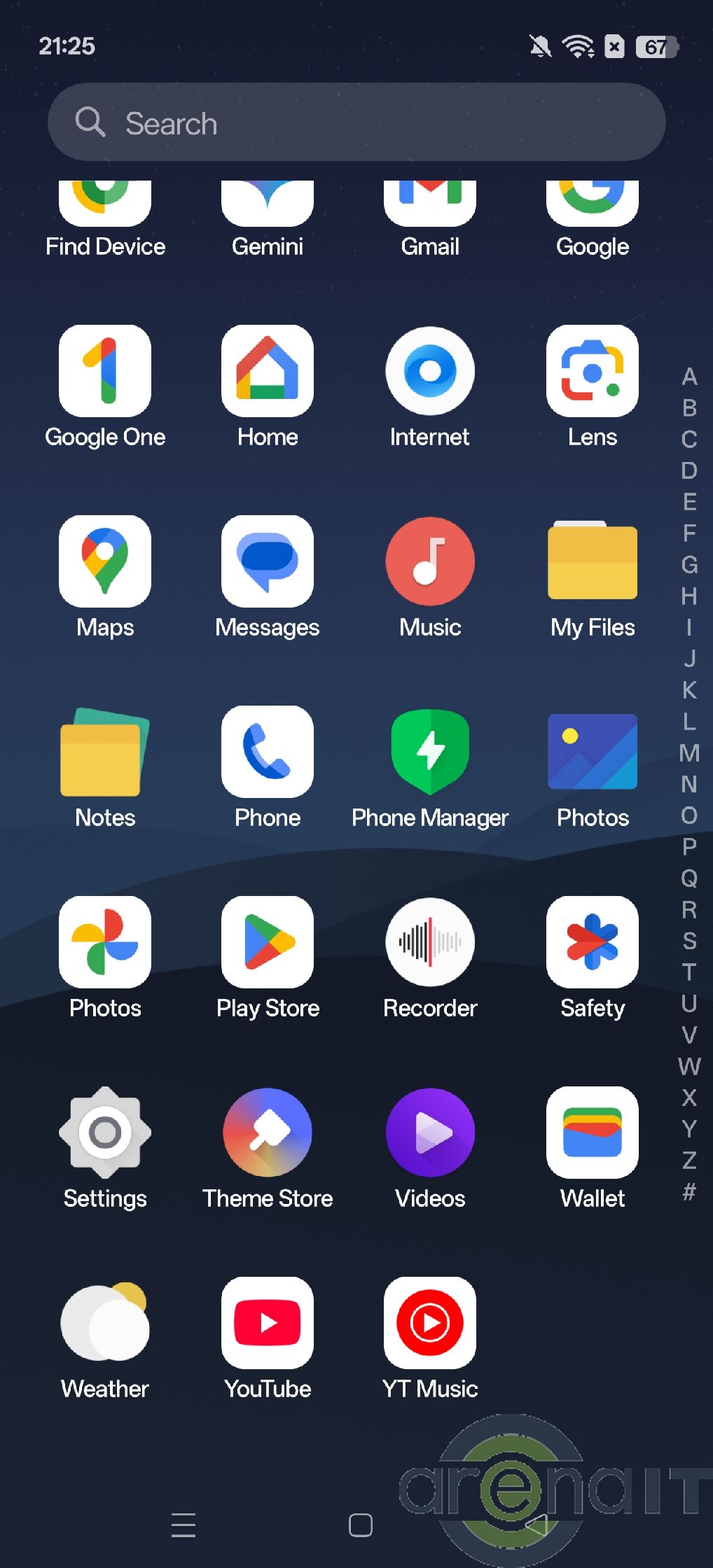Open Google Maps
Image resolution: width=713 pixels, height=1568 pixels.
(105, 562)
